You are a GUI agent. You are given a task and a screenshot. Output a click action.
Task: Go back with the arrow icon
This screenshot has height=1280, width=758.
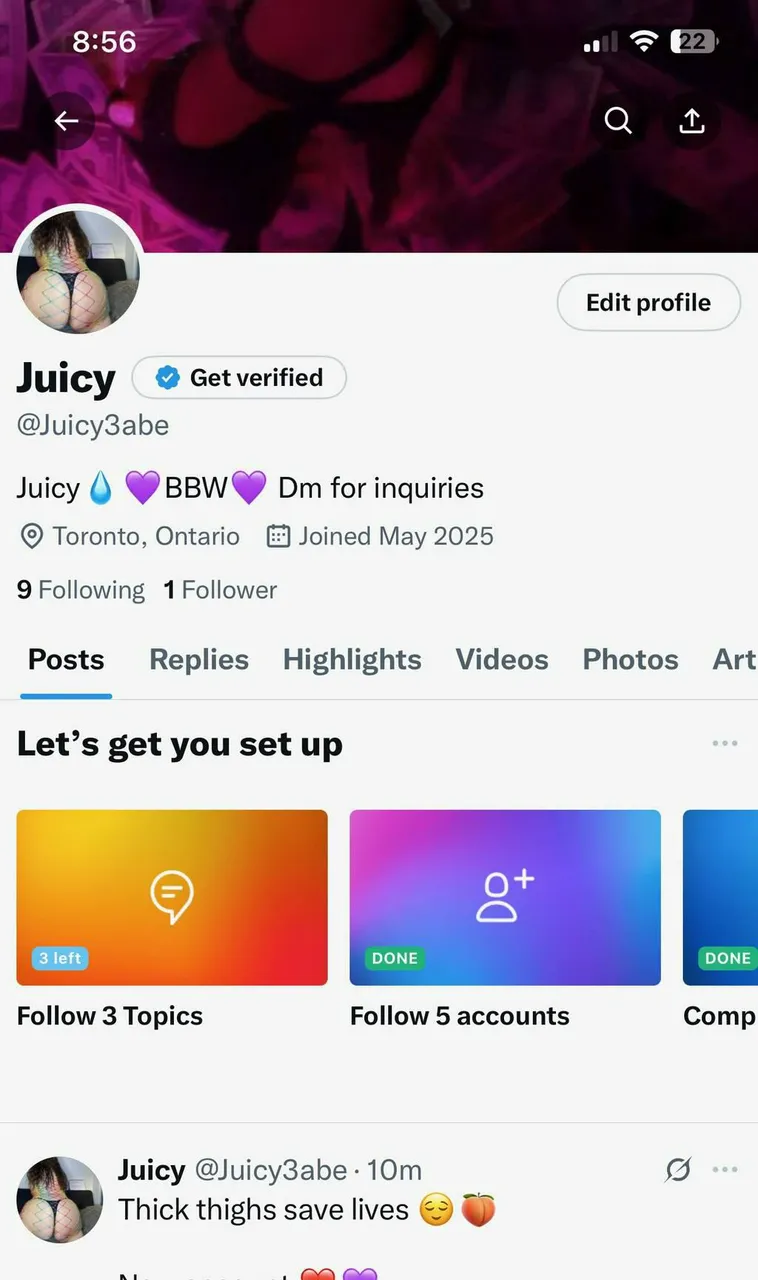[66, 121]
